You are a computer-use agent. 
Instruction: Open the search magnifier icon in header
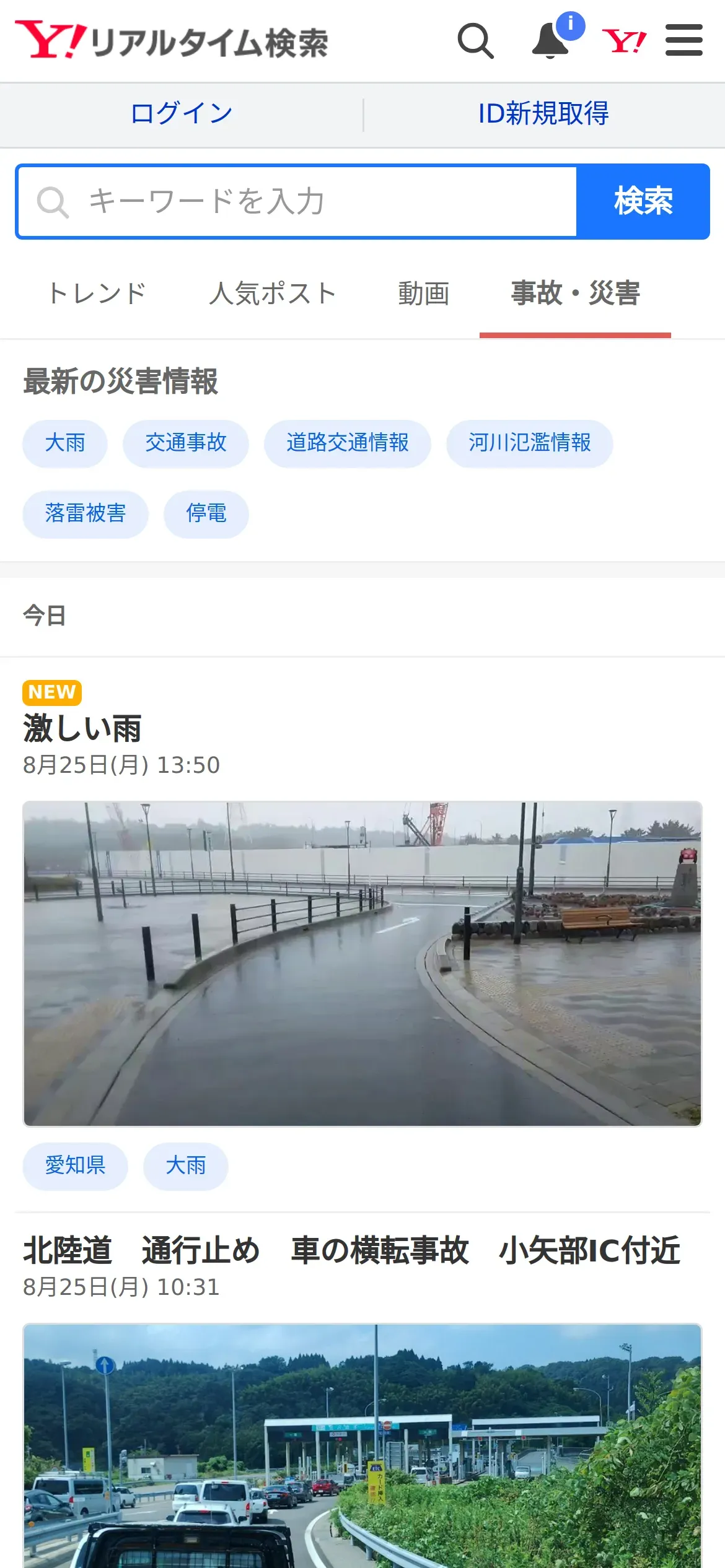(475, 41)
